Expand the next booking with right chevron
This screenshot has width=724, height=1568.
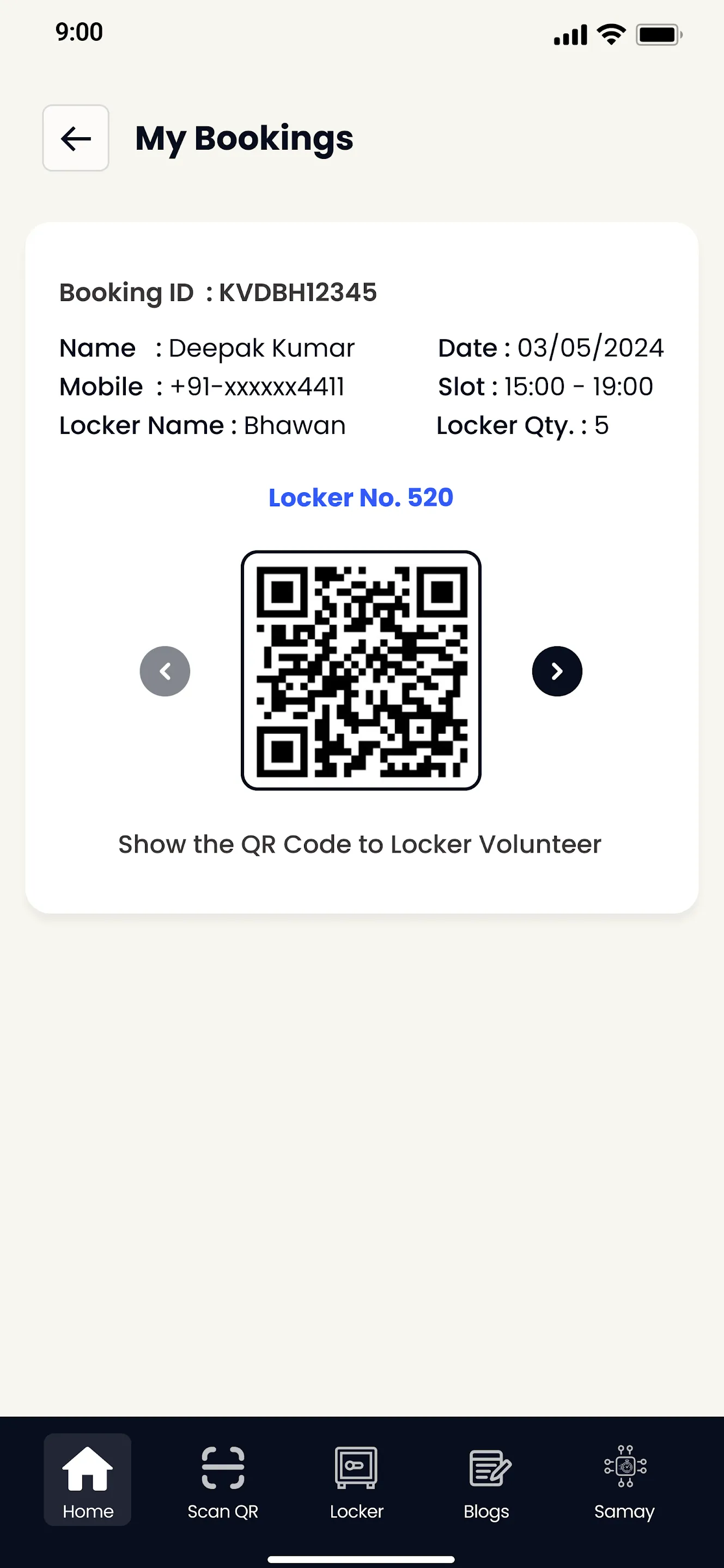tap(557, 671)
